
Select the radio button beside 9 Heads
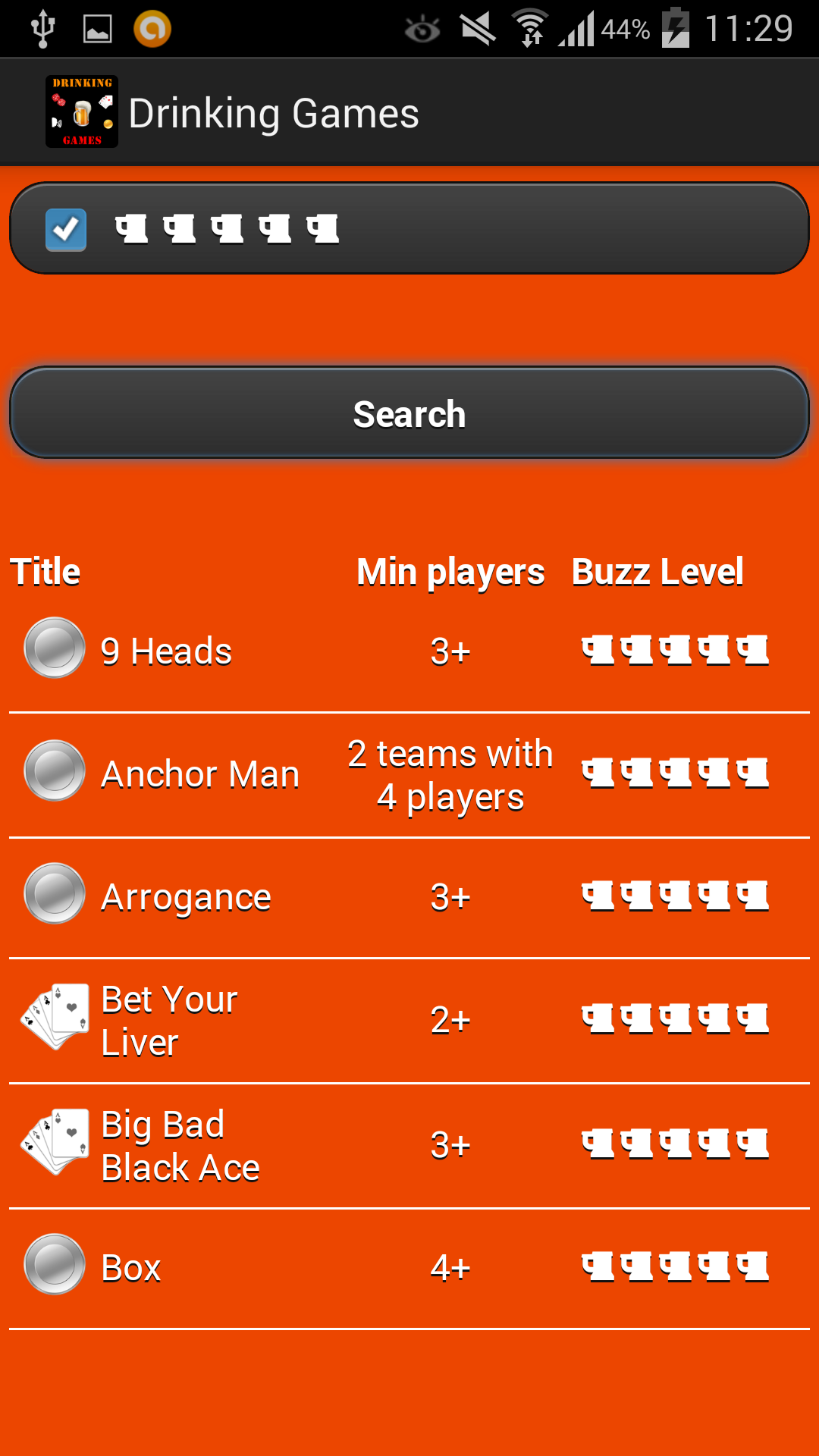54,648
